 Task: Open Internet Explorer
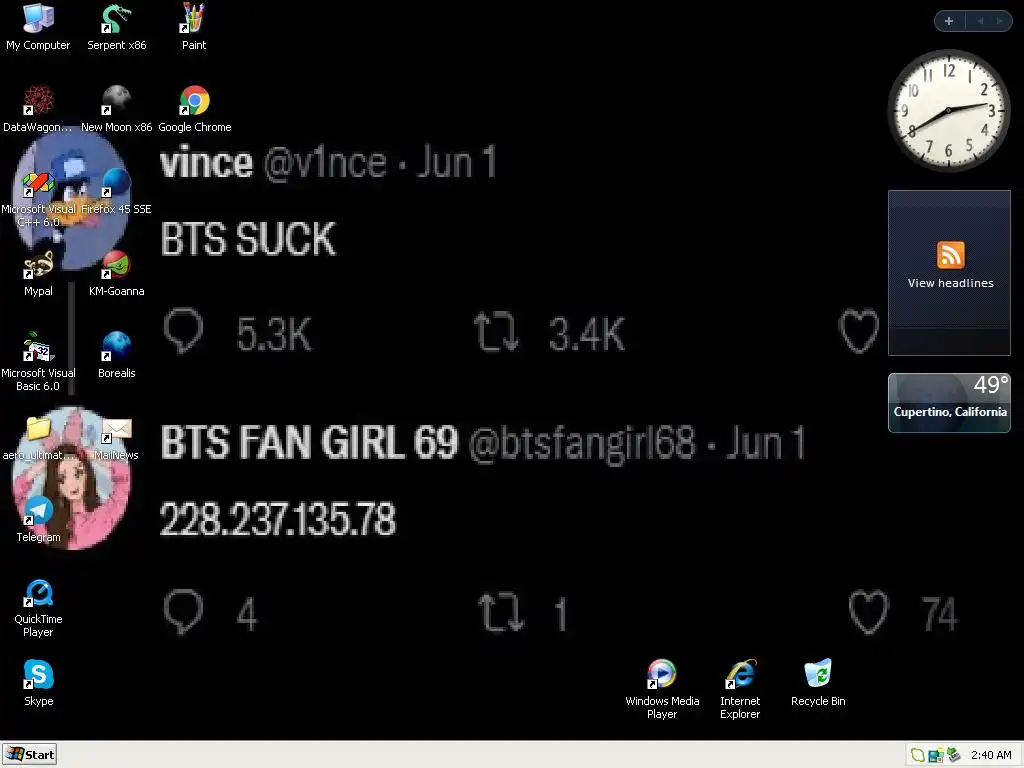coord(740,675)
